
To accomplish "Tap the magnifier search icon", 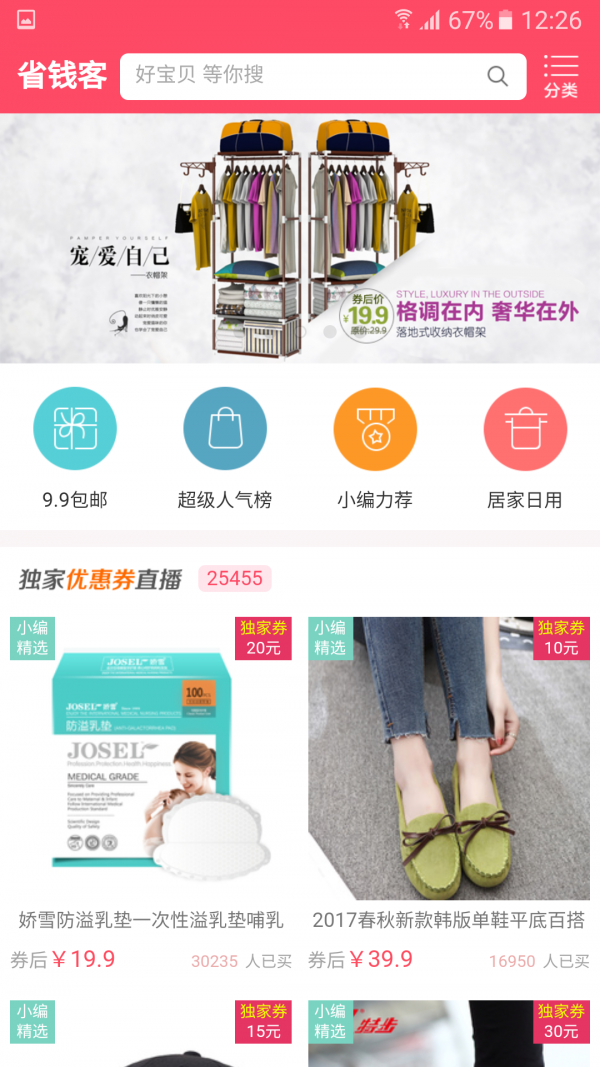I will 497,76.
